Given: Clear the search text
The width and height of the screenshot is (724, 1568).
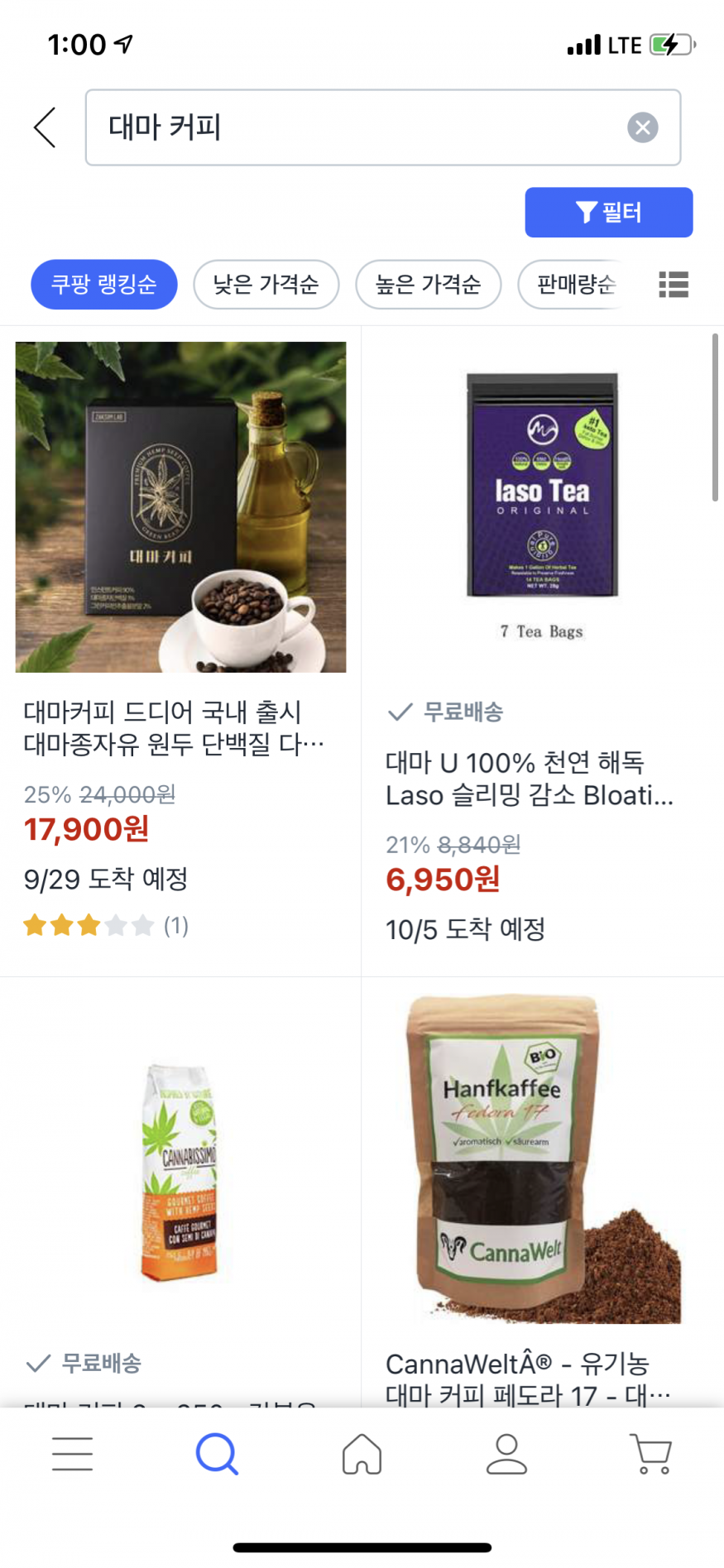Looking at the screenshot, I should pos(642,127).
